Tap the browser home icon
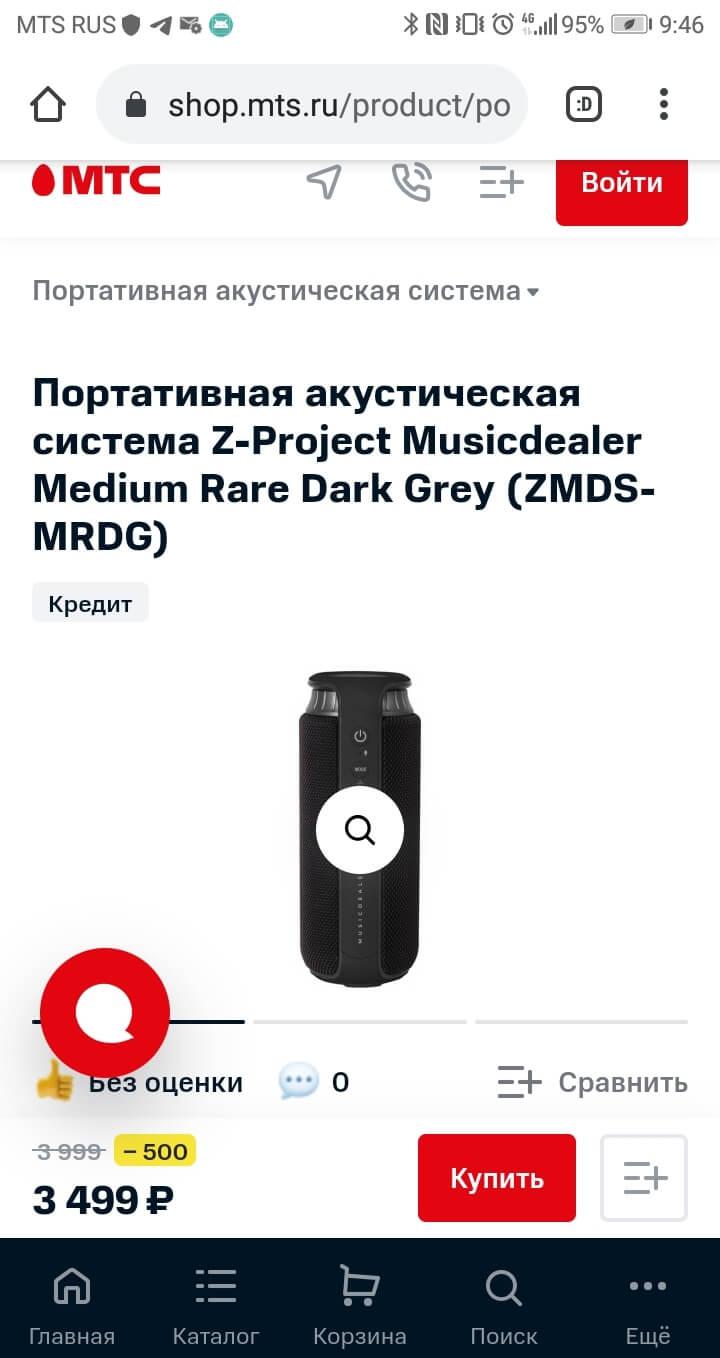Image resolution: width=720 pixels, height=1358 pixels. pos(48,104)
